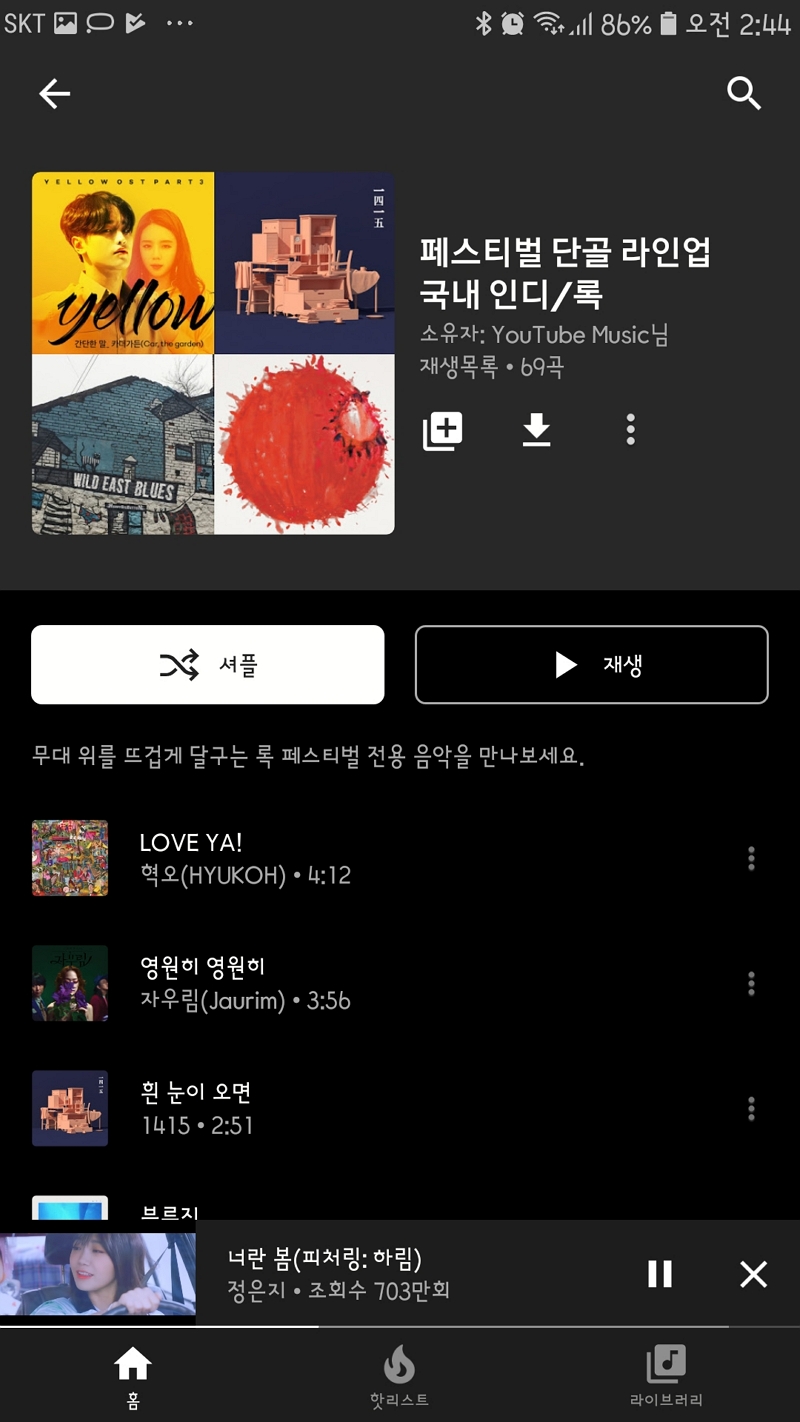Image resolution: width=800 pixels, height=1422 pixels.
Task: Tap the 셔플 shuffle button
Action: (208, 665)
